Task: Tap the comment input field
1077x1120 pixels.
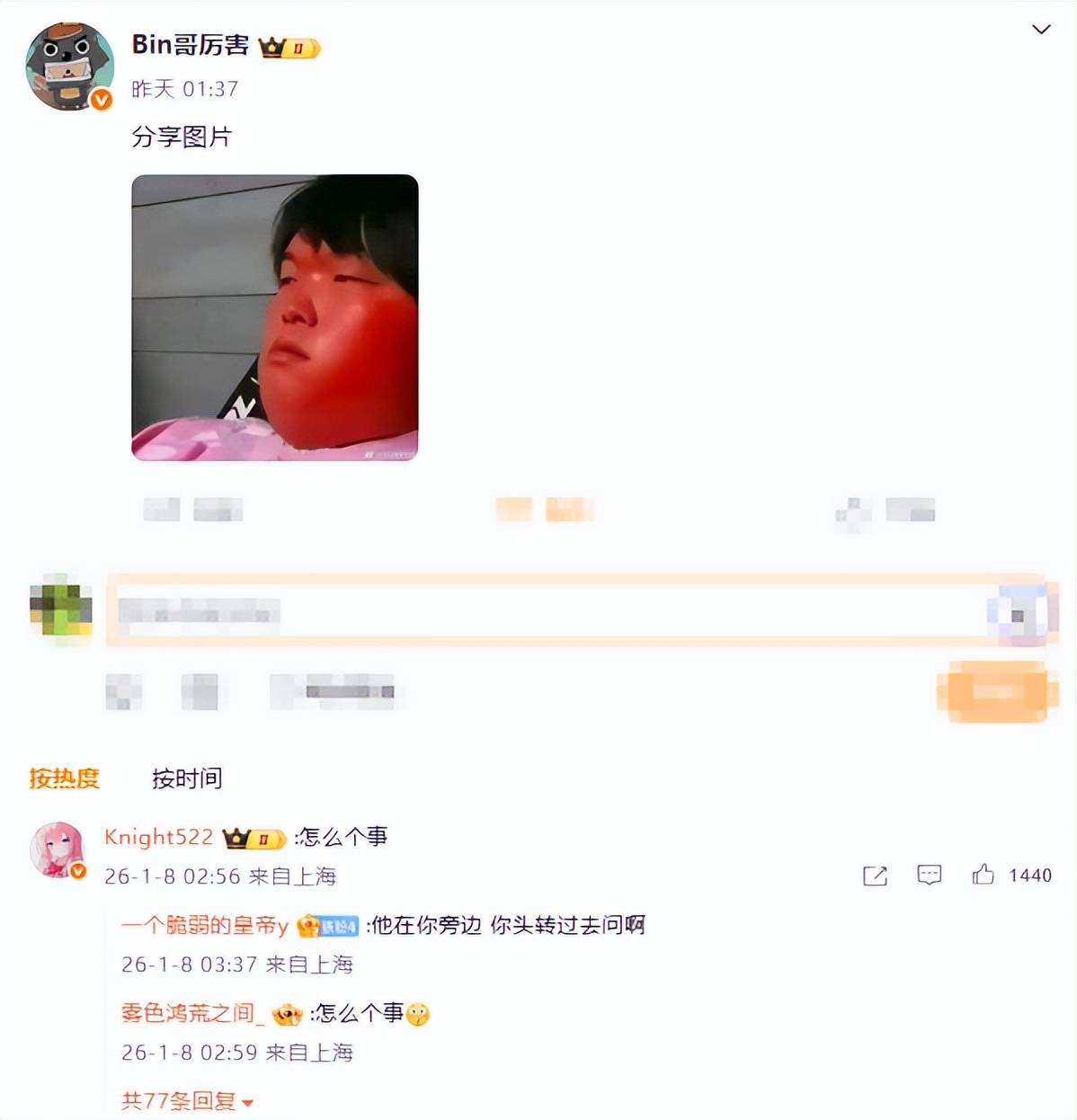Action: click(548, 612)
